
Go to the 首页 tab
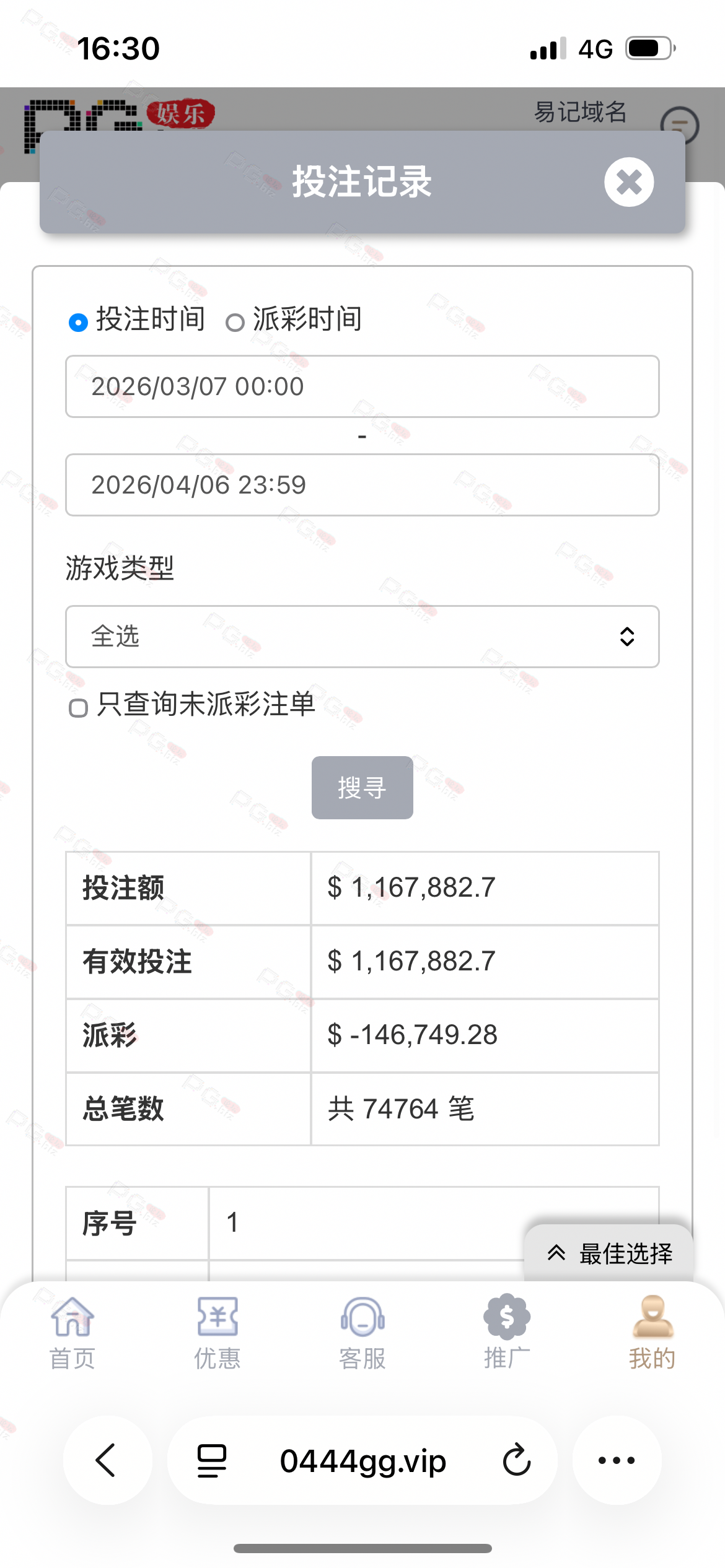pyautogui.click(x=72, y=1333)
